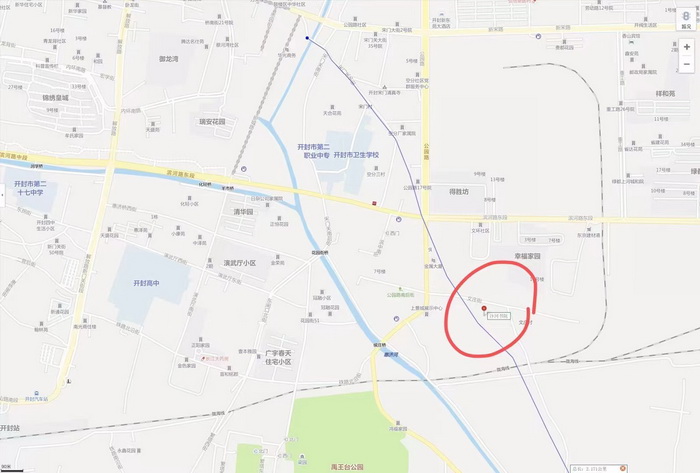Close the distance measurement label
Viewport: 700px width, 473px height.
[x=623, y=468]
